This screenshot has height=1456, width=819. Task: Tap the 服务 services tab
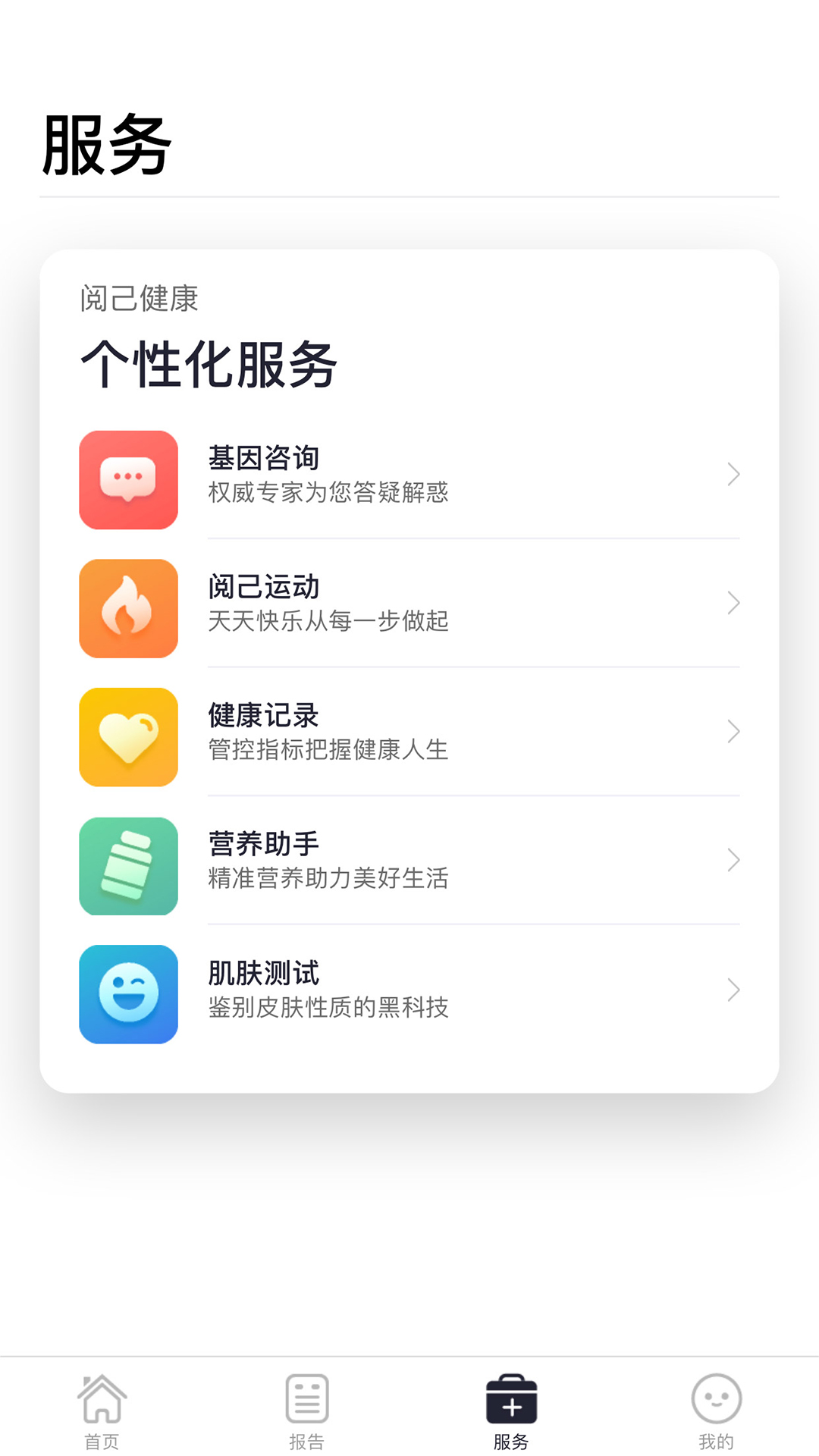click(511, 1410)
